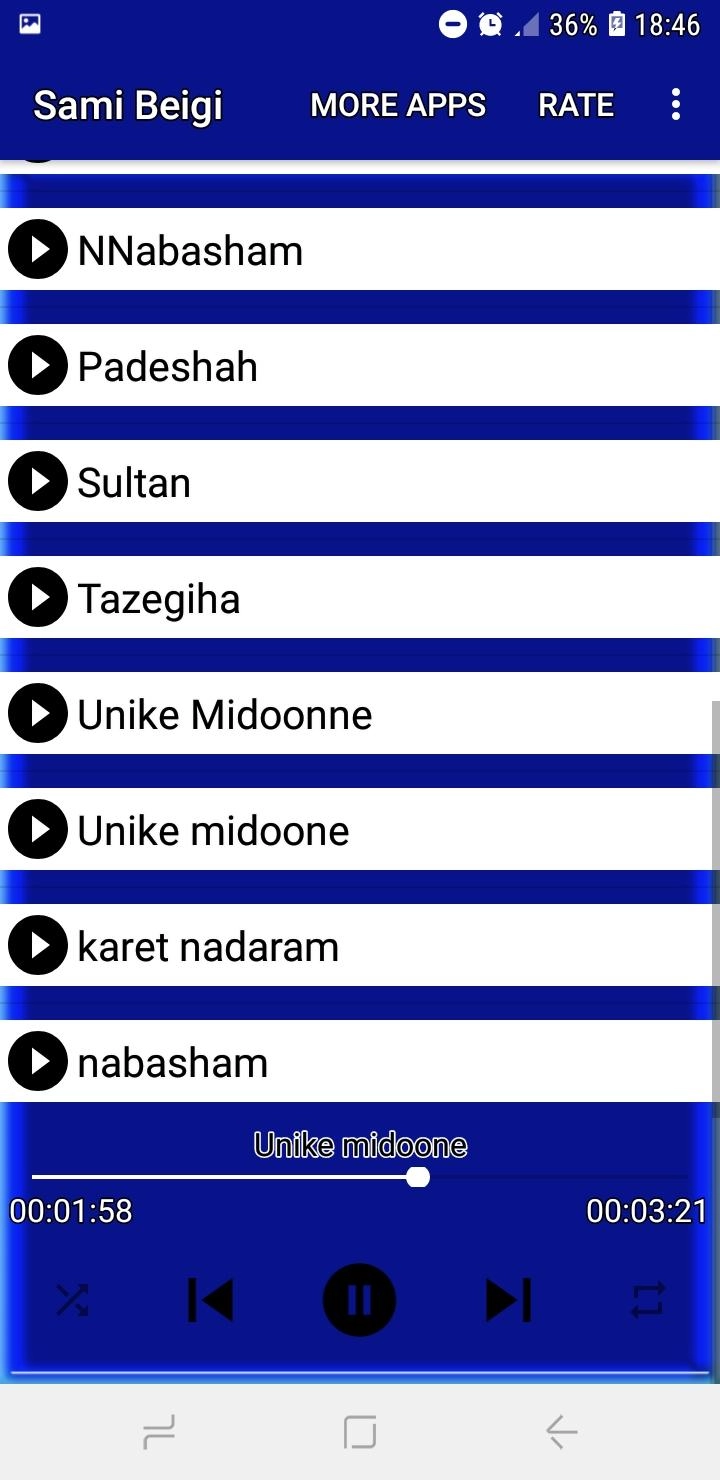The width and height of the screenshot is (720, 1480).
Task: Open the three-dot overflow menu
Action: click(676, 105)
